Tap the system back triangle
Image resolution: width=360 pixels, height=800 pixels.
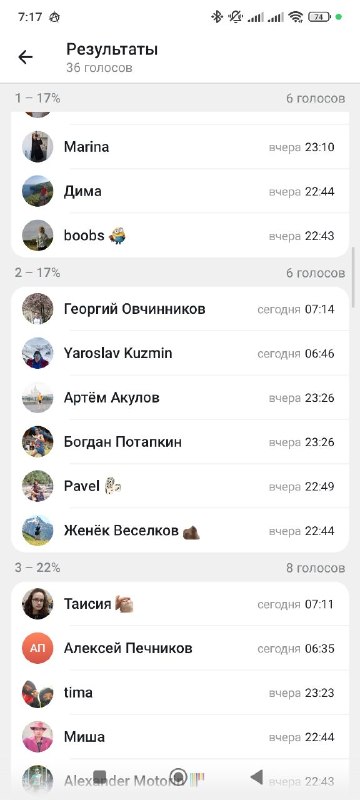[x=257, y=777]
